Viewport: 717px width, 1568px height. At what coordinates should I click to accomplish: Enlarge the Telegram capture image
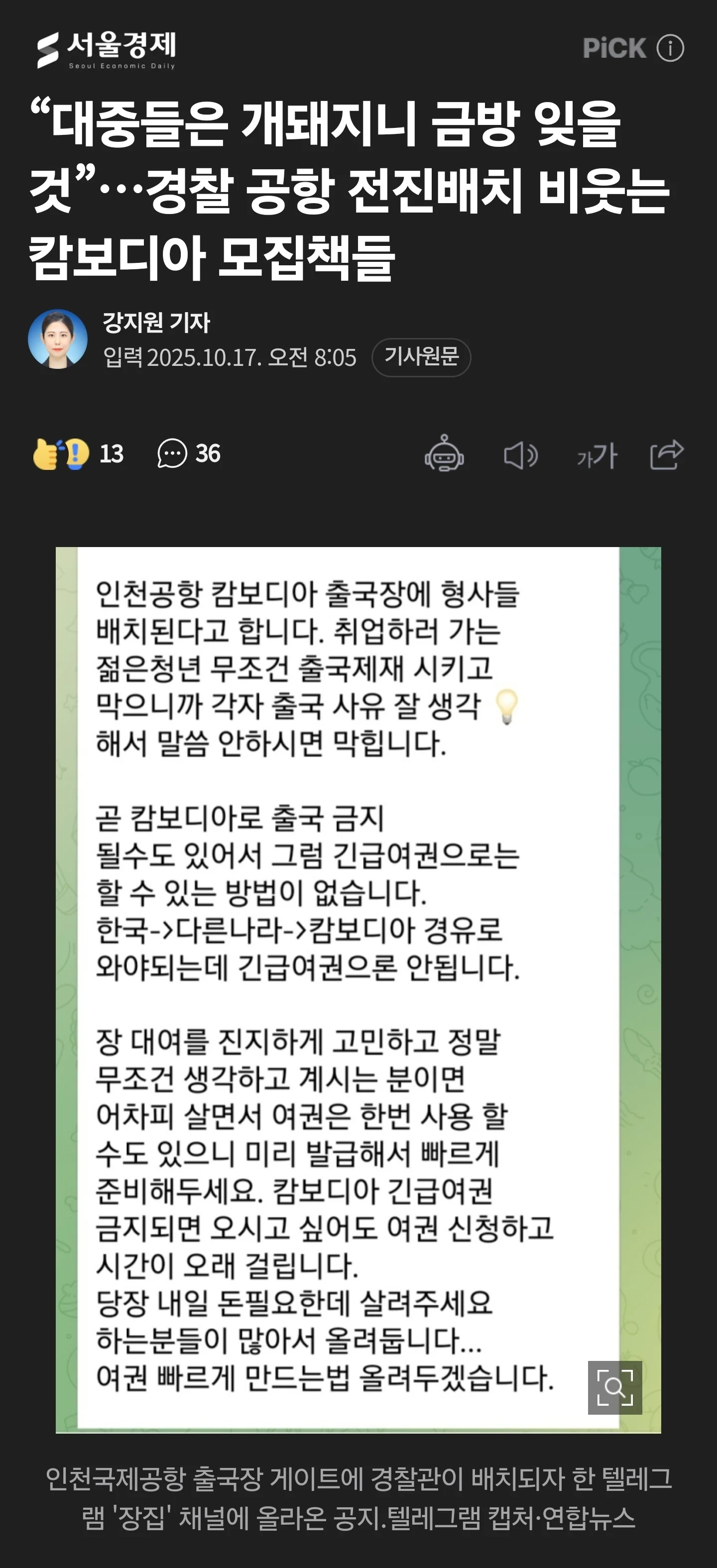click(615, 1387)
